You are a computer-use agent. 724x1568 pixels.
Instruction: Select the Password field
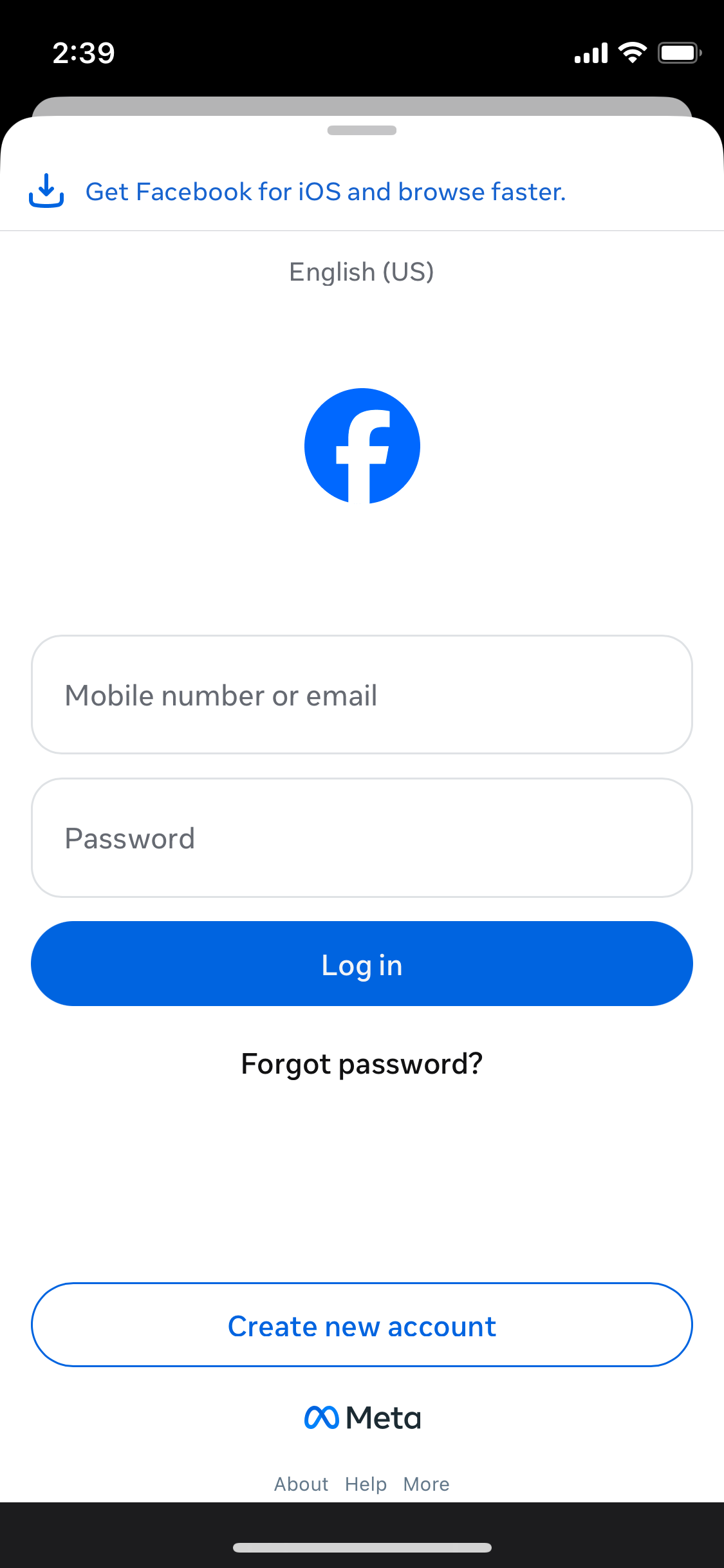(362, 837)
